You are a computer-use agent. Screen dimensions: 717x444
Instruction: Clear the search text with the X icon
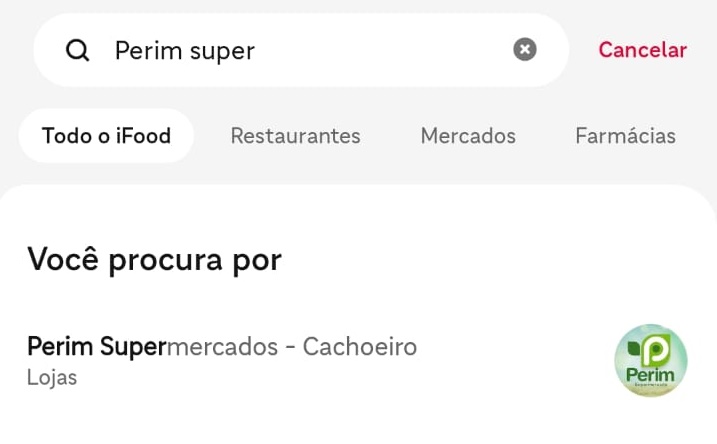coord(525,50)
